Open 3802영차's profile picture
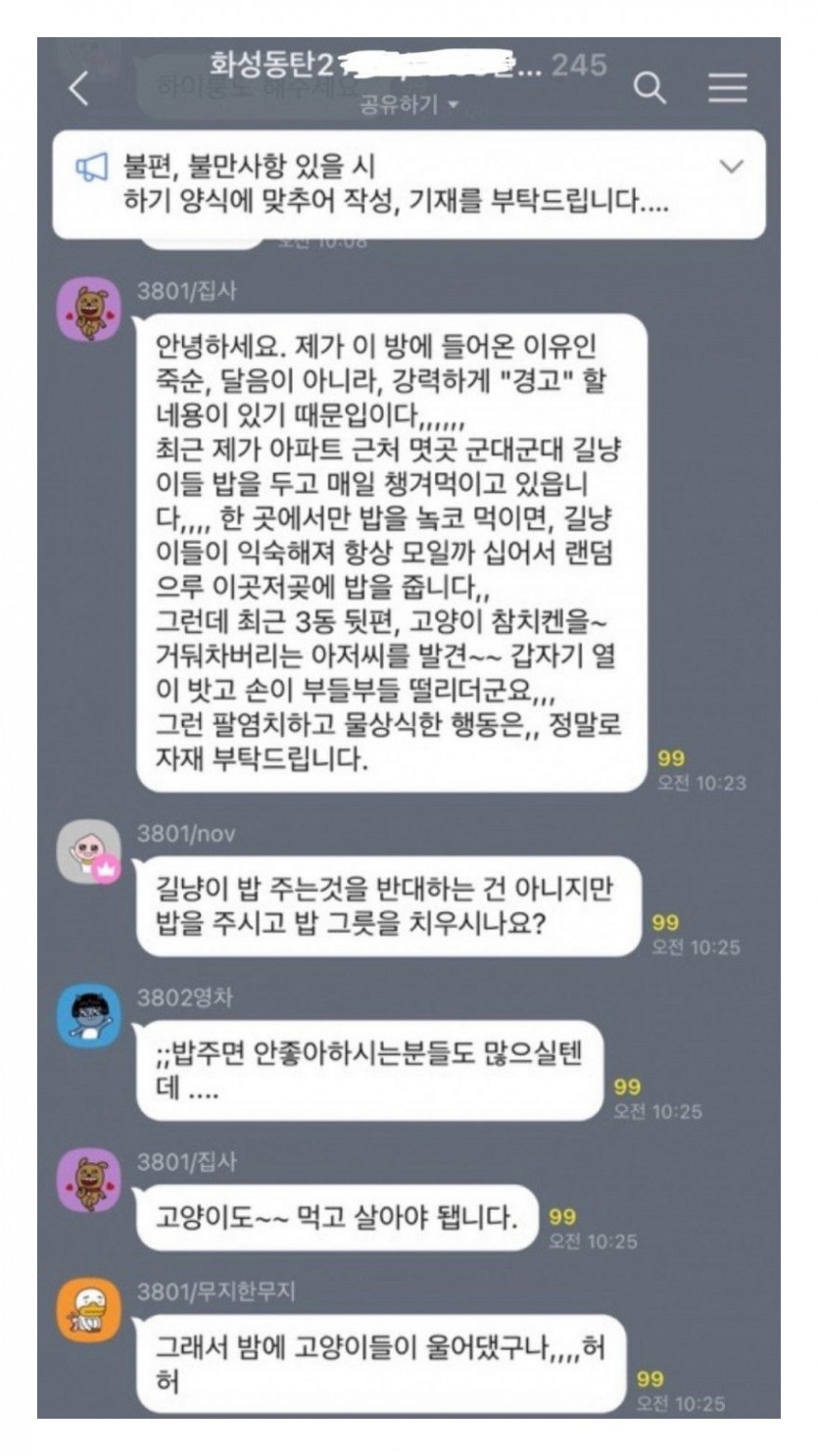Screen dimensions: 818x1456 pos(89,1015)
